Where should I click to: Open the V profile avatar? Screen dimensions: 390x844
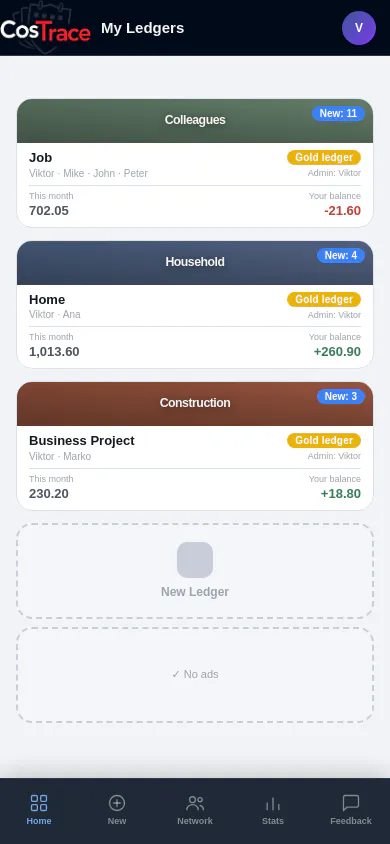(x=359, y=28)
